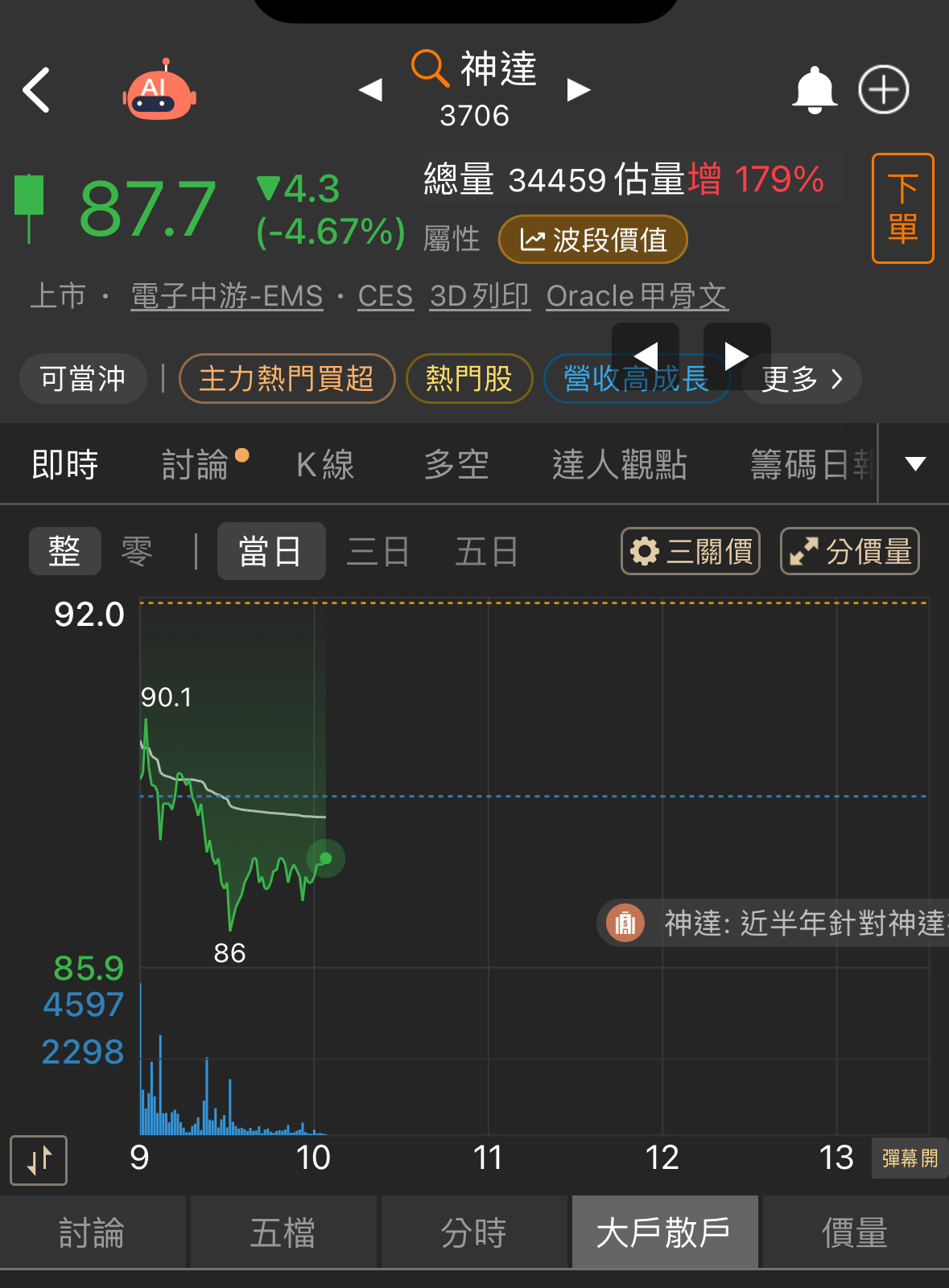Open 波段價值 attribute chip
Screen dimensions: 949x1288
click(x=592, y=240)
